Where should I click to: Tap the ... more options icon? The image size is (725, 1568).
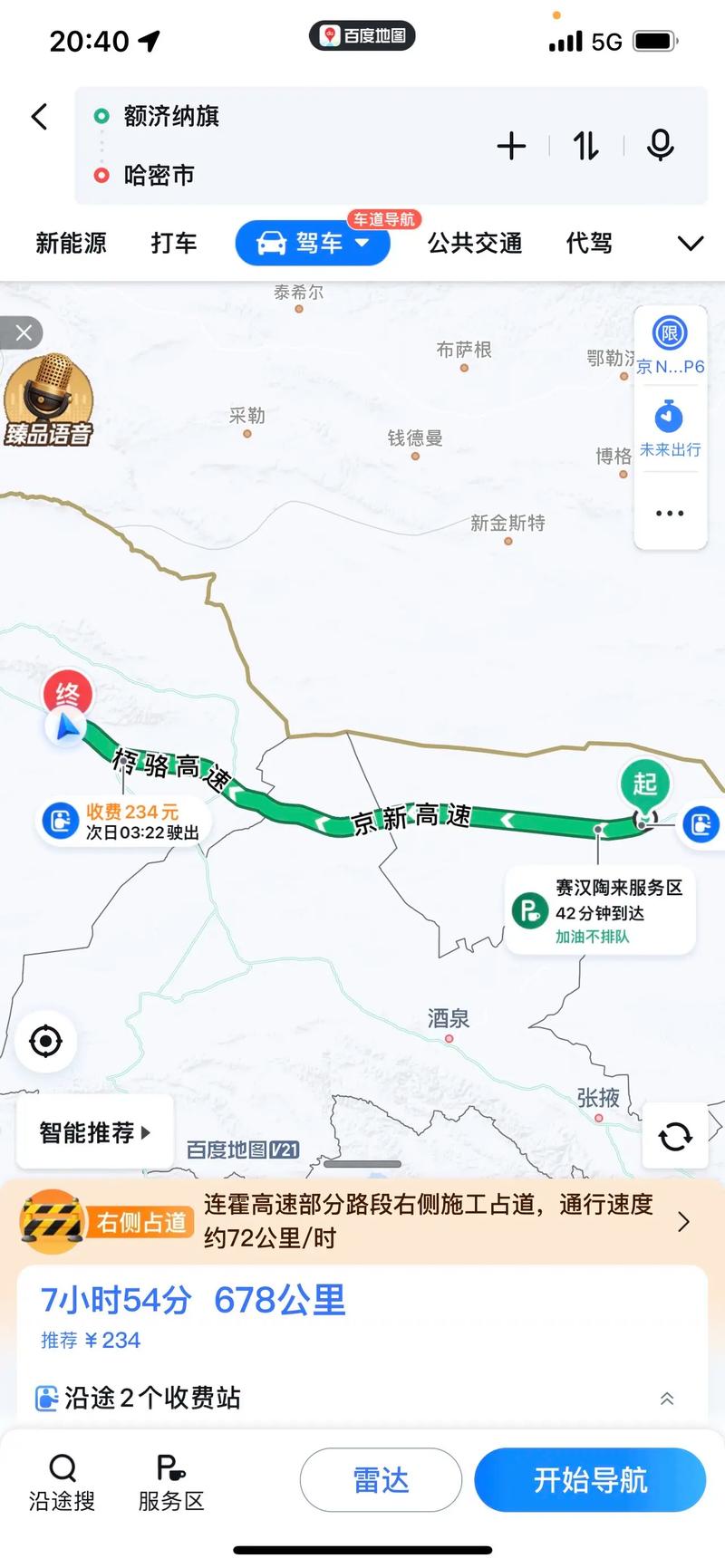pos(669,513)
